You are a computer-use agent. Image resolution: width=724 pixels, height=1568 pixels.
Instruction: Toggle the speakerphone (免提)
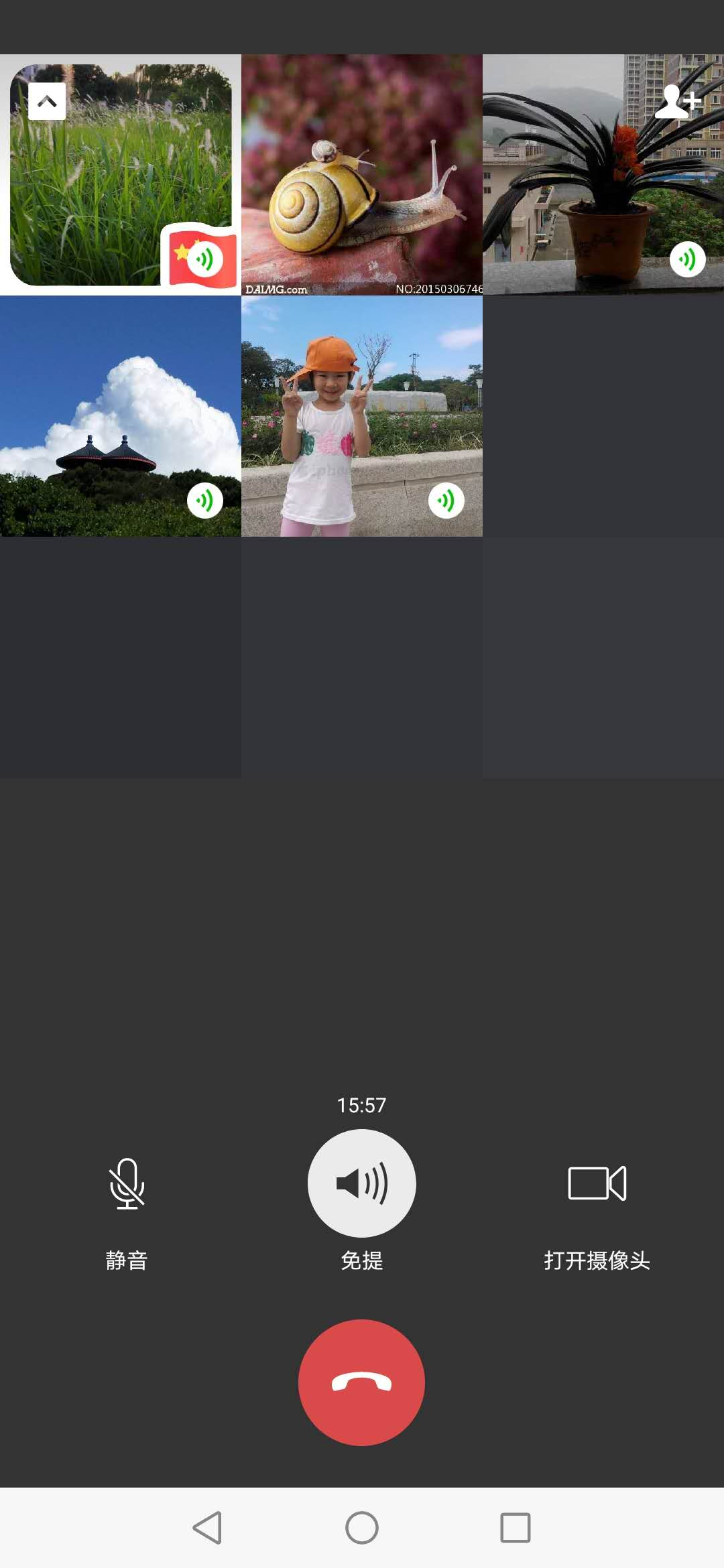point(361,1183)
